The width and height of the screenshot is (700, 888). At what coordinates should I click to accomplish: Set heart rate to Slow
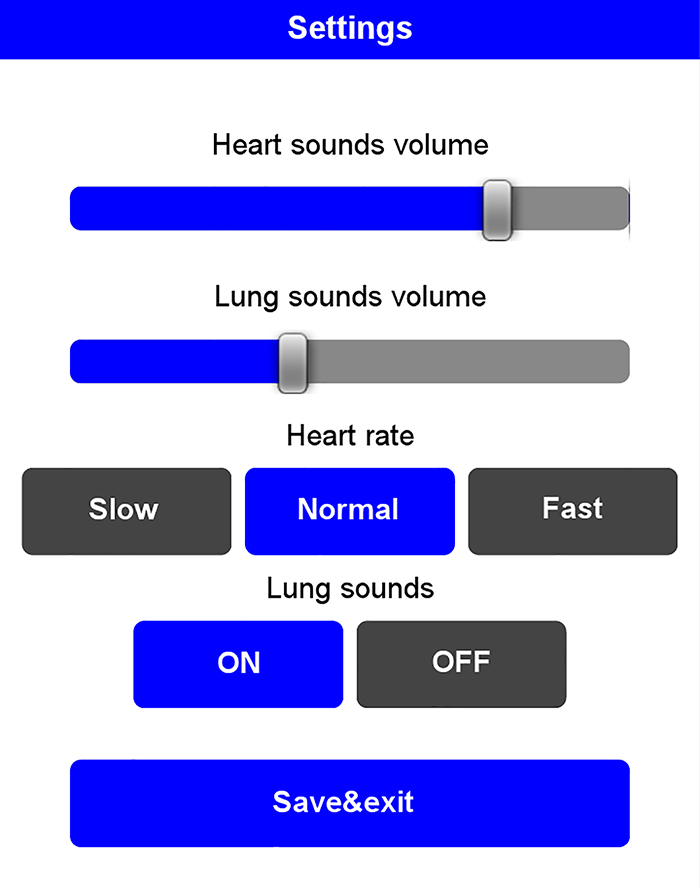pyautogui.click(x=126, y=510)
